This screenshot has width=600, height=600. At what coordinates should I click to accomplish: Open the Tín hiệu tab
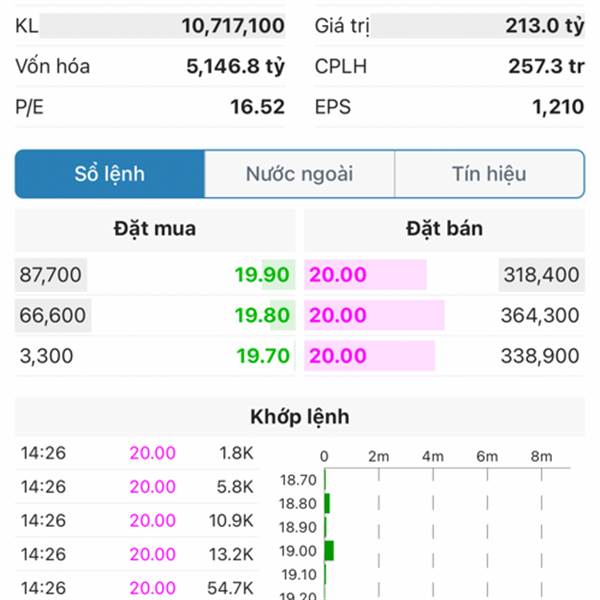point(488,174)
